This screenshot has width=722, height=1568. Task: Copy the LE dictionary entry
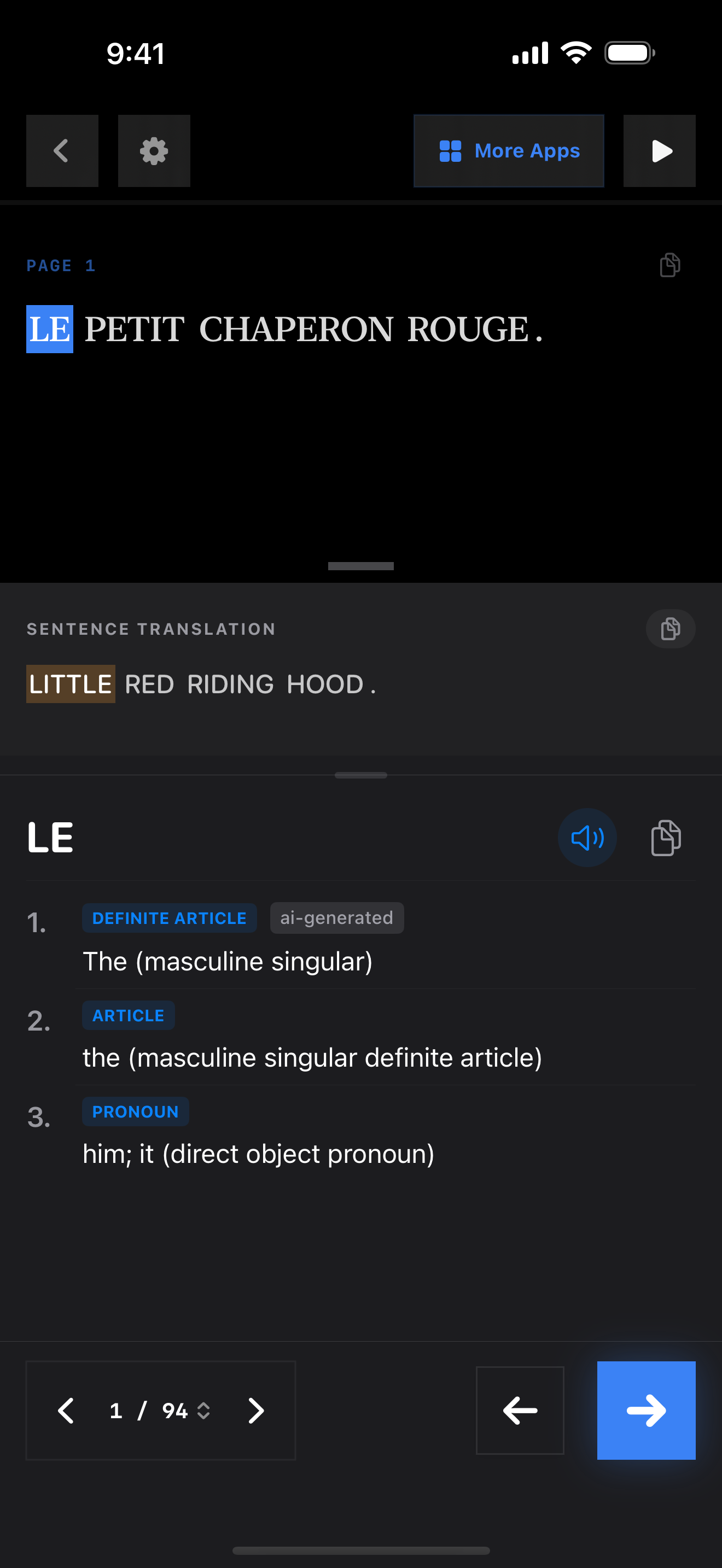coord(666,838)
